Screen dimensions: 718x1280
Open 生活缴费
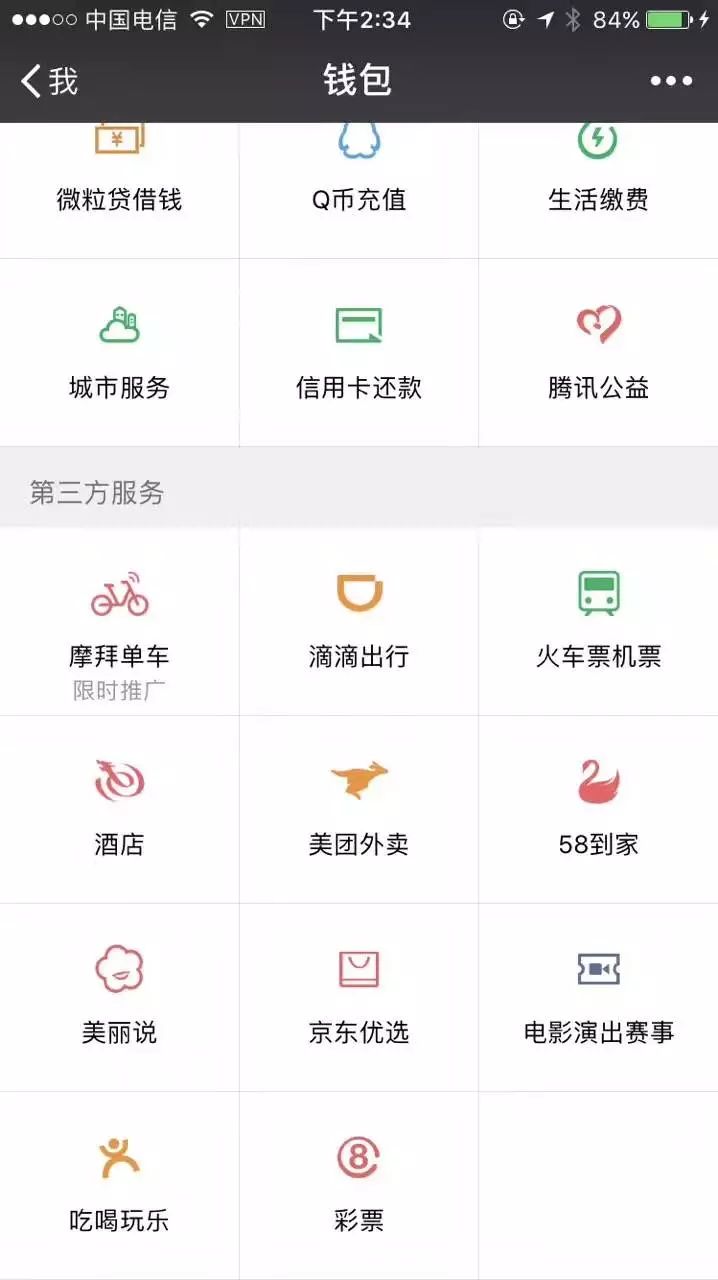pos(598,190)
